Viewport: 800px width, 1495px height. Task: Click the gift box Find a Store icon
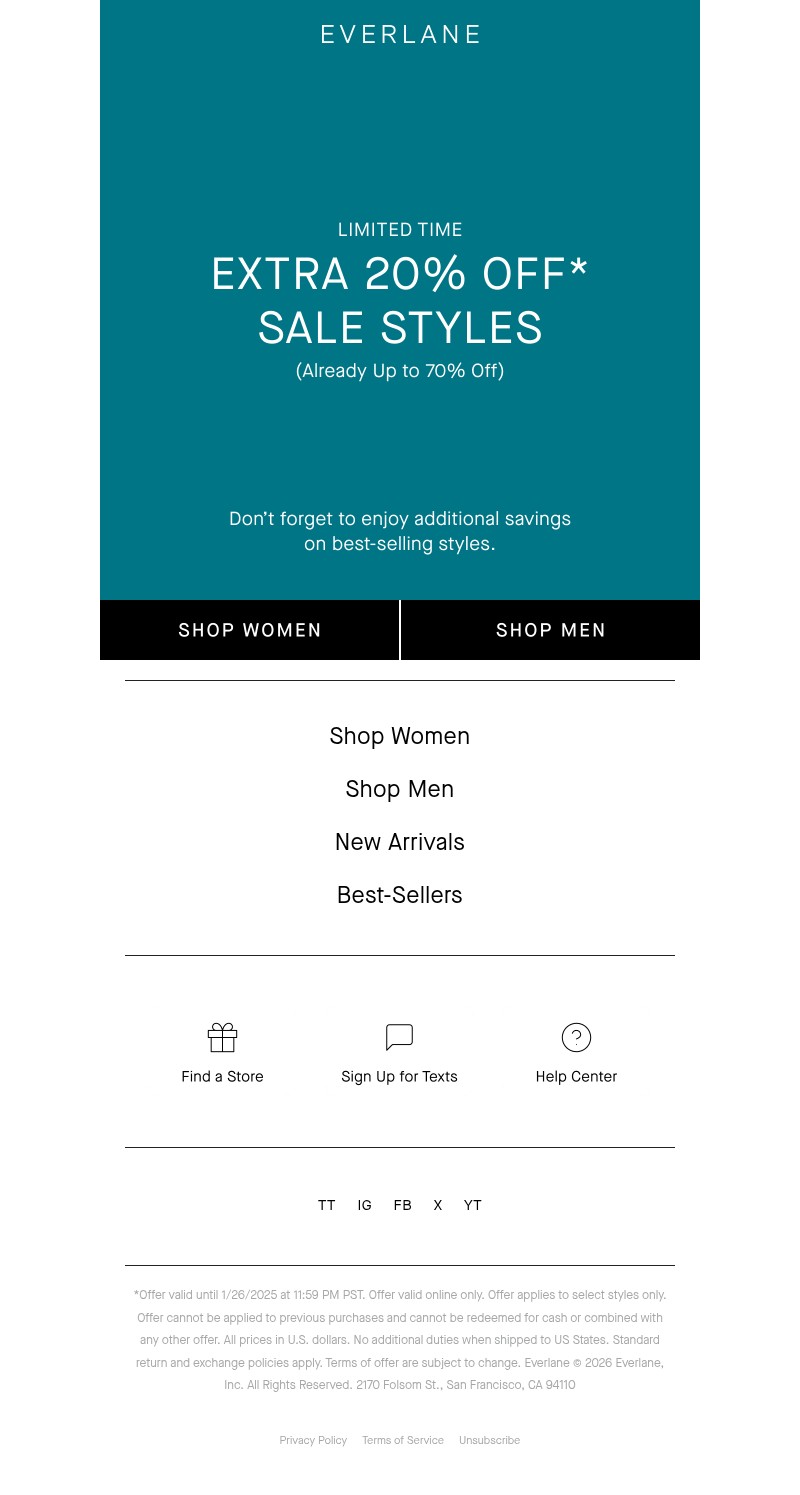[x=222, y=1037]
